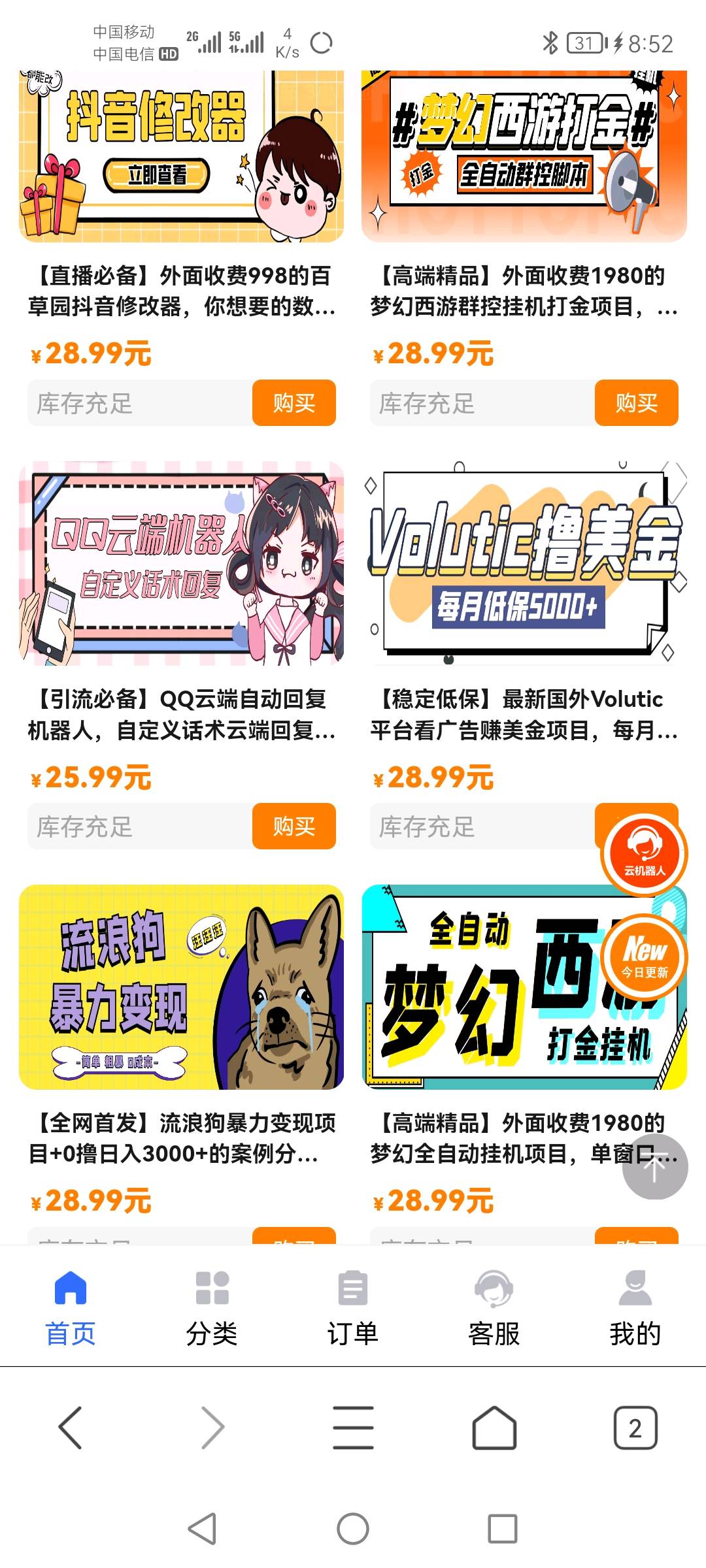
Task: Open the Volutic撸美金 product card
Action: tap(524, 563)
